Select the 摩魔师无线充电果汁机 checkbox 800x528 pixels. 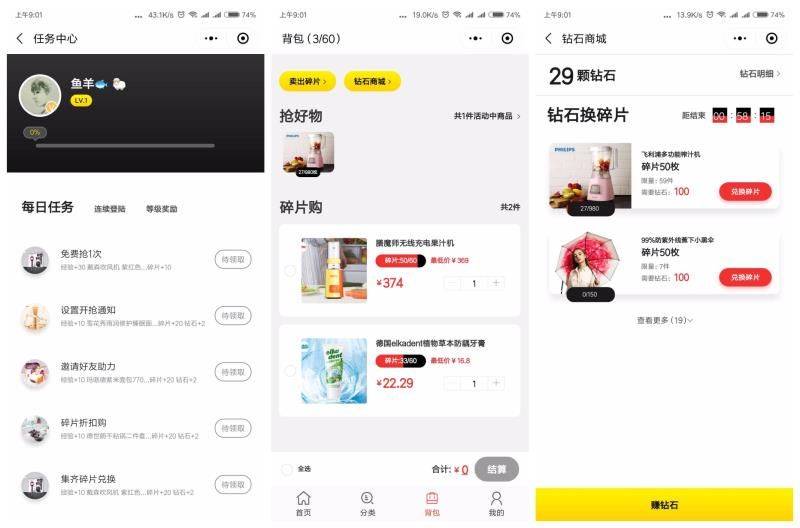290,270
